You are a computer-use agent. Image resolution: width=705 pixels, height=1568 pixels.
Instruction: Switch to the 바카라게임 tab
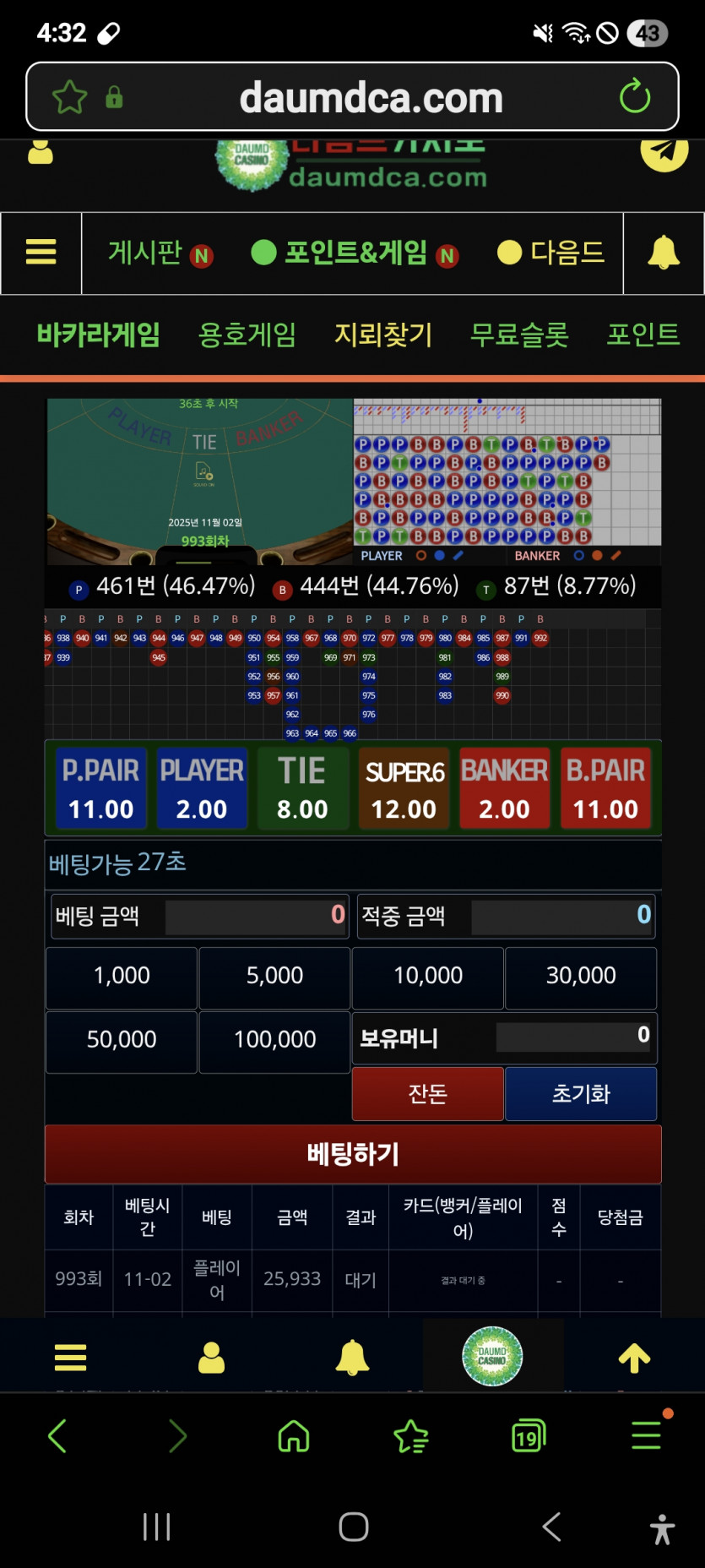pos(98,335)
